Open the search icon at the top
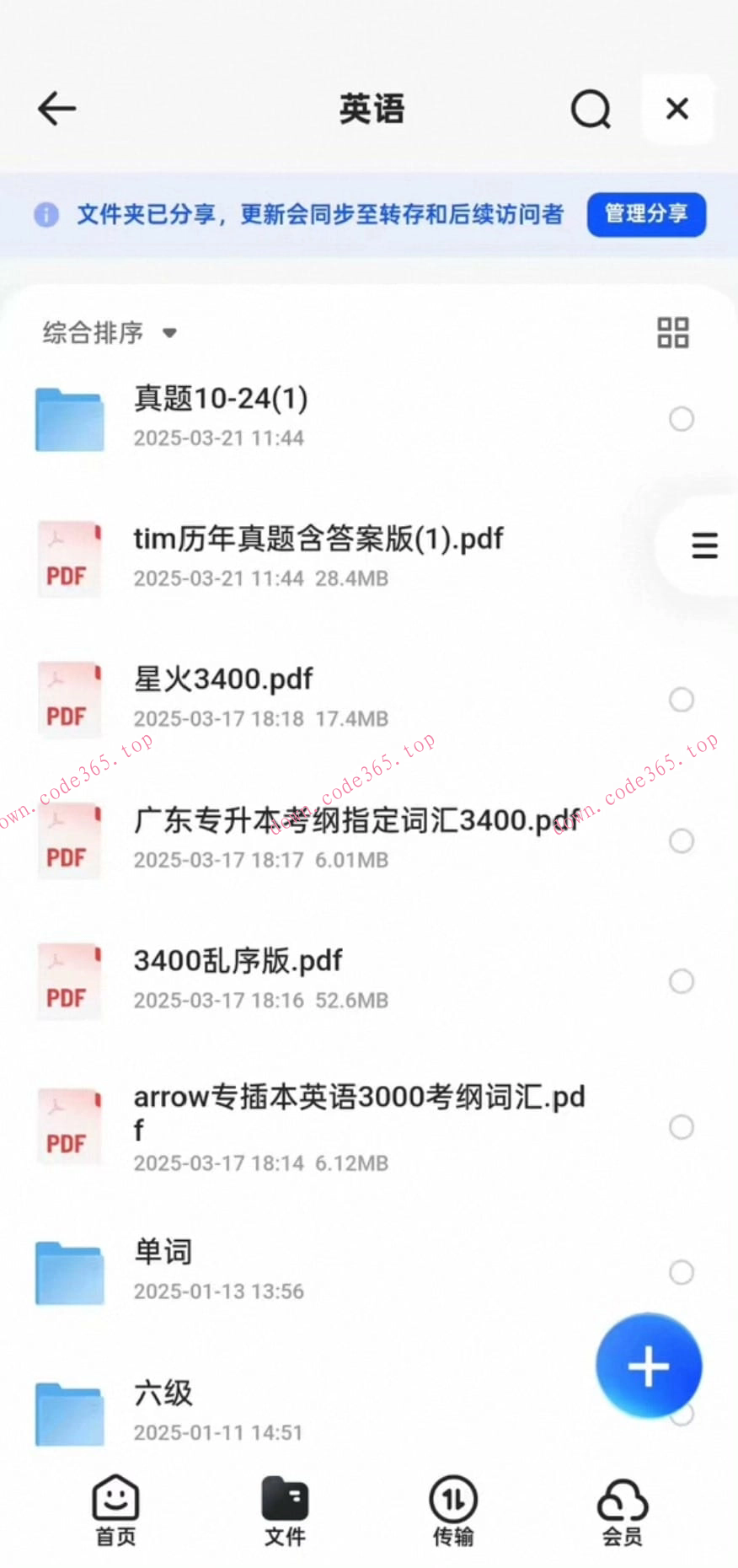This screenshot has height=1568, width=738. pos(590,108)
